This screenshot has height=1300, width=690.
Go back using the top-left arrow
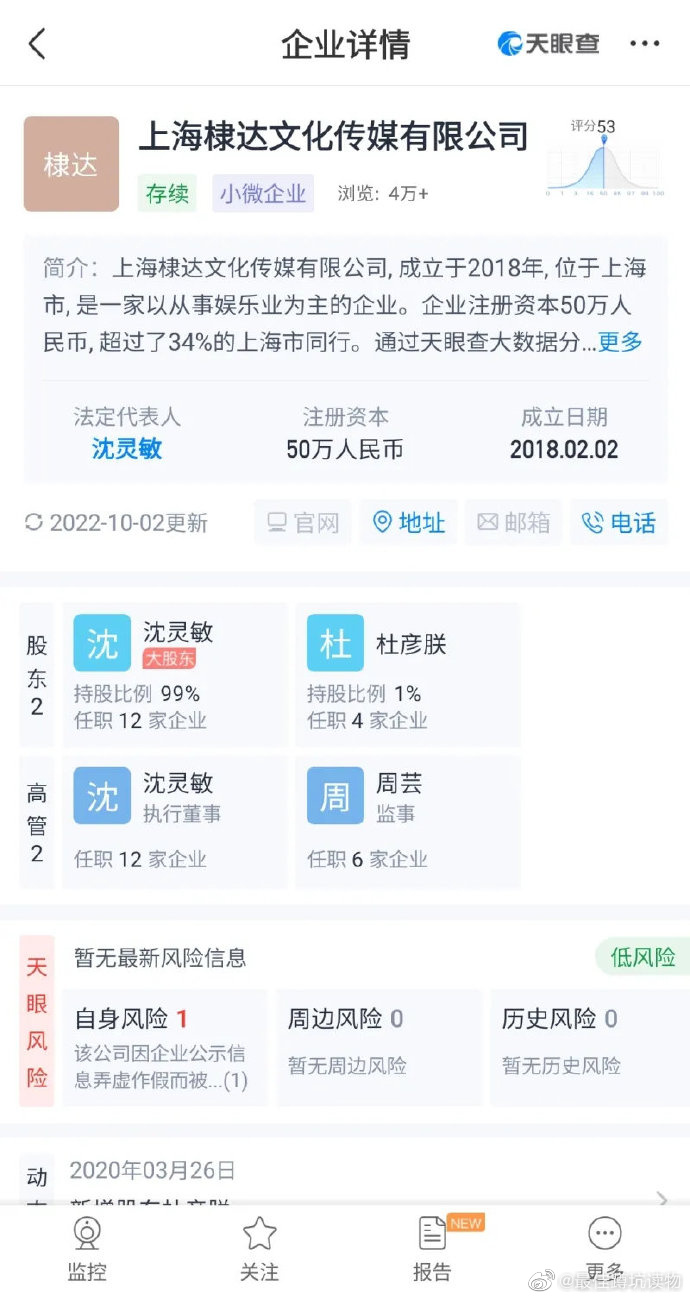(x=37, y=44)
